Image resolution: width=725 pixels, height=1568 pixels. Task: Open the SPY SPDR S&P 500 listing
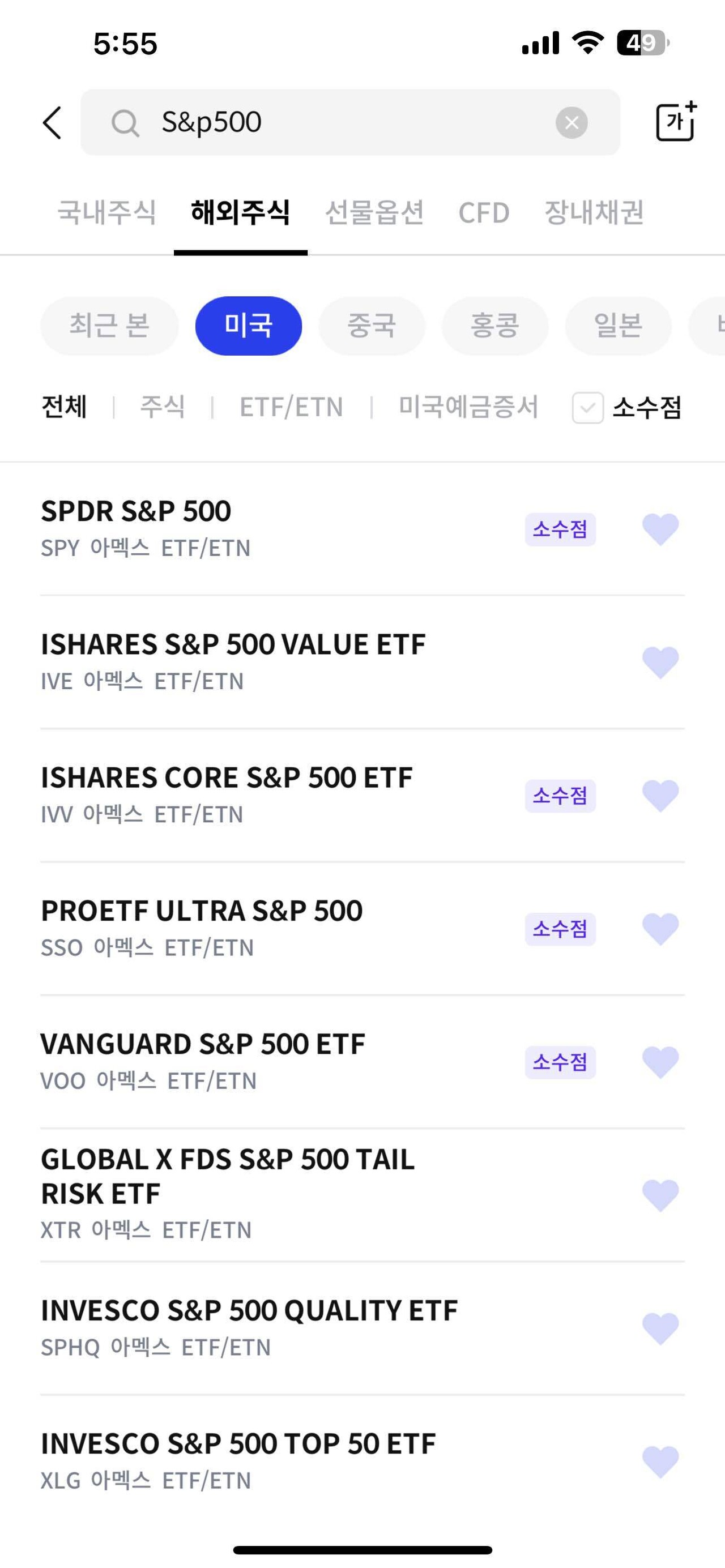[x=244, y=527]
